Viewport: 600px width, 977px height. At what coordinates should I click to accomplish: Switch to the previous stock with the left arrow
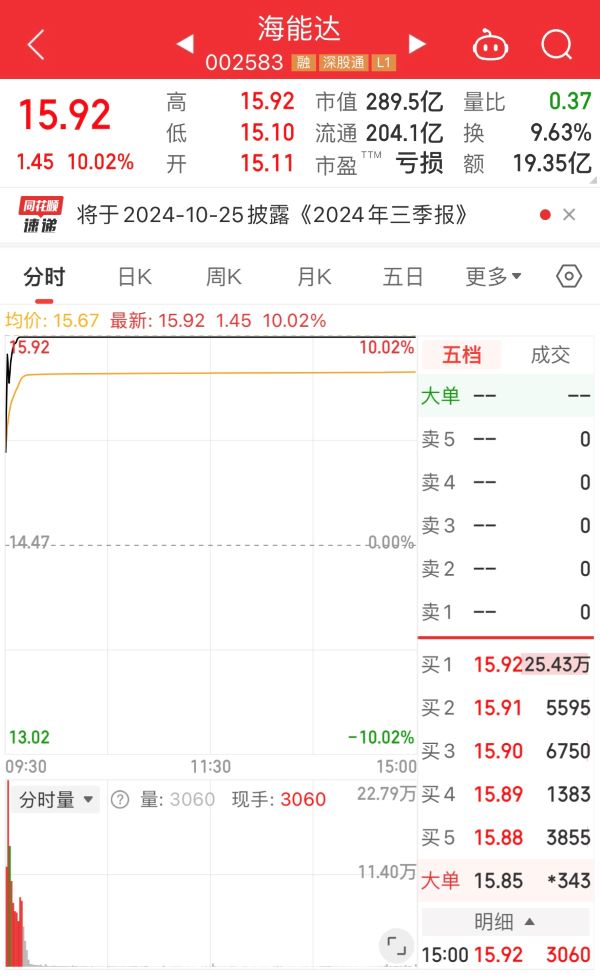point(185,44)
